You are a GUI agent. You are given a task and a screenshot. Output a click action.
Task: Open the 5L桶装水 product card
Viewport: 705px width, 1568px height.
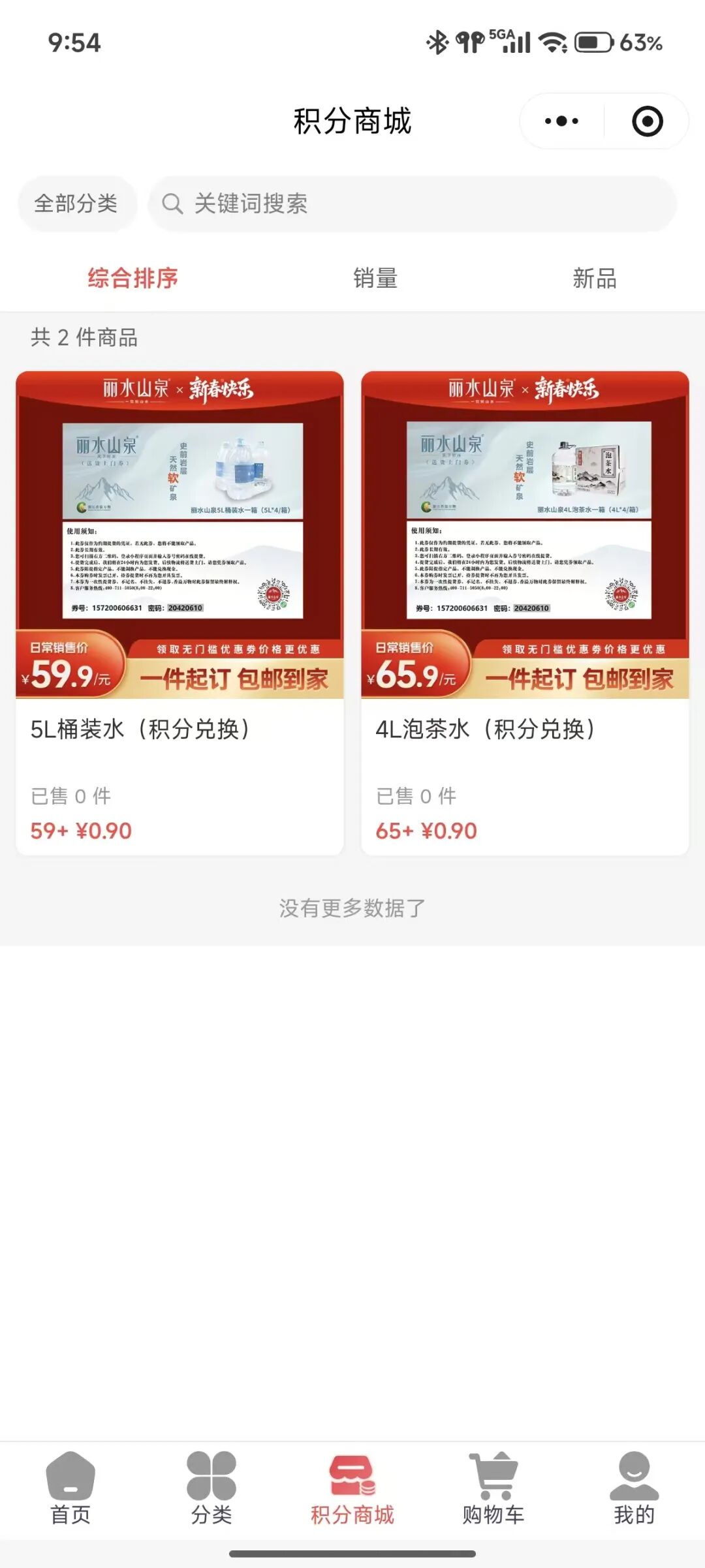click(x=180, y=613)
